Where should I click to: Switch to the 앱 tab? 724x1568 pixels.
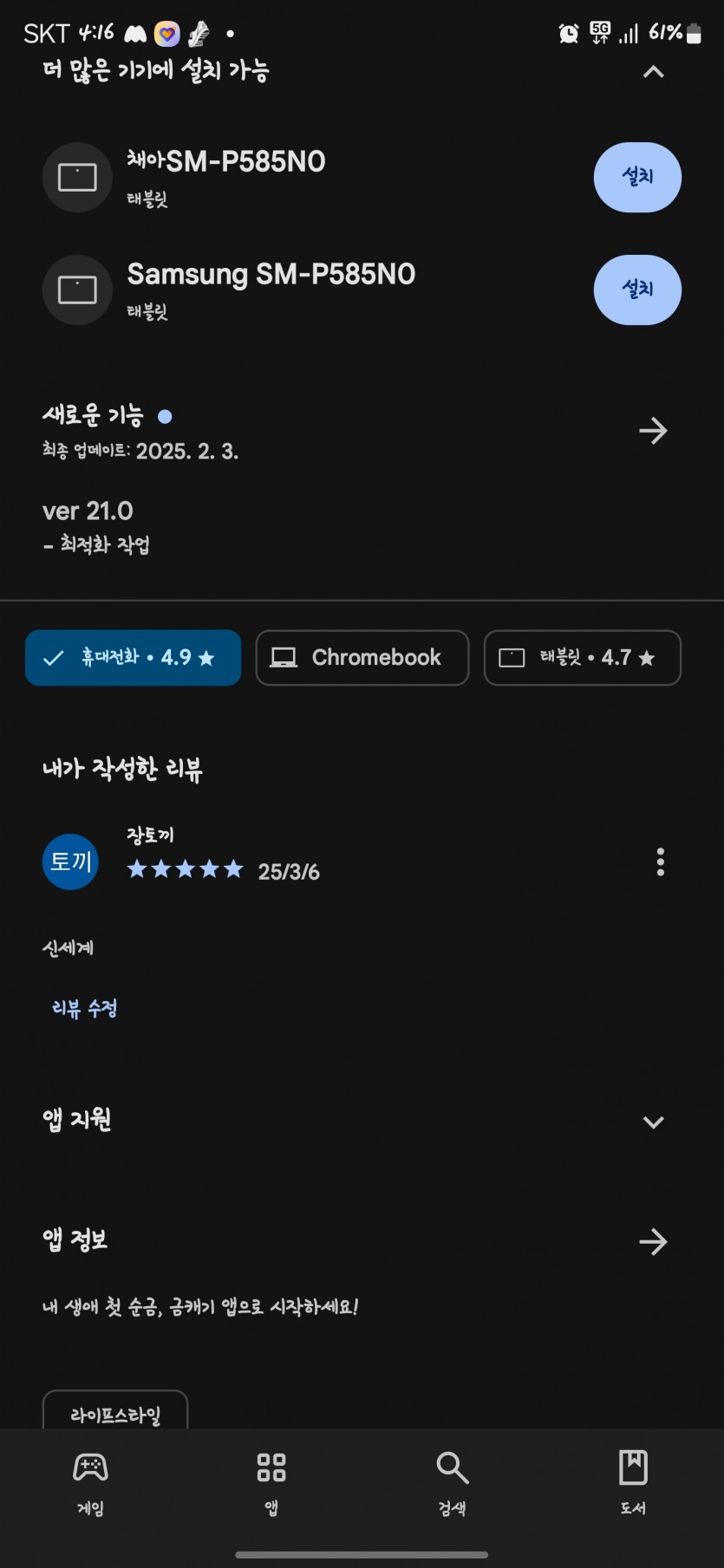271,1482
